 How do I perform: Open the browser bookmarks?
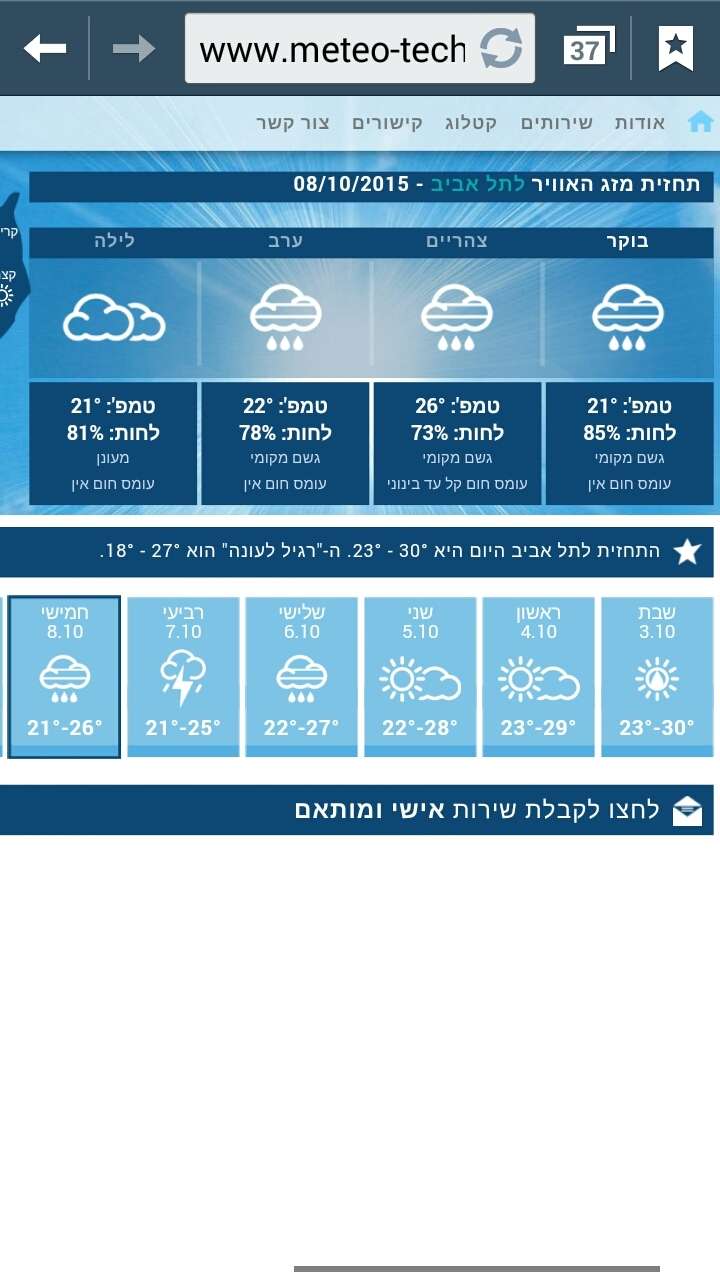(x=676, y=47)
